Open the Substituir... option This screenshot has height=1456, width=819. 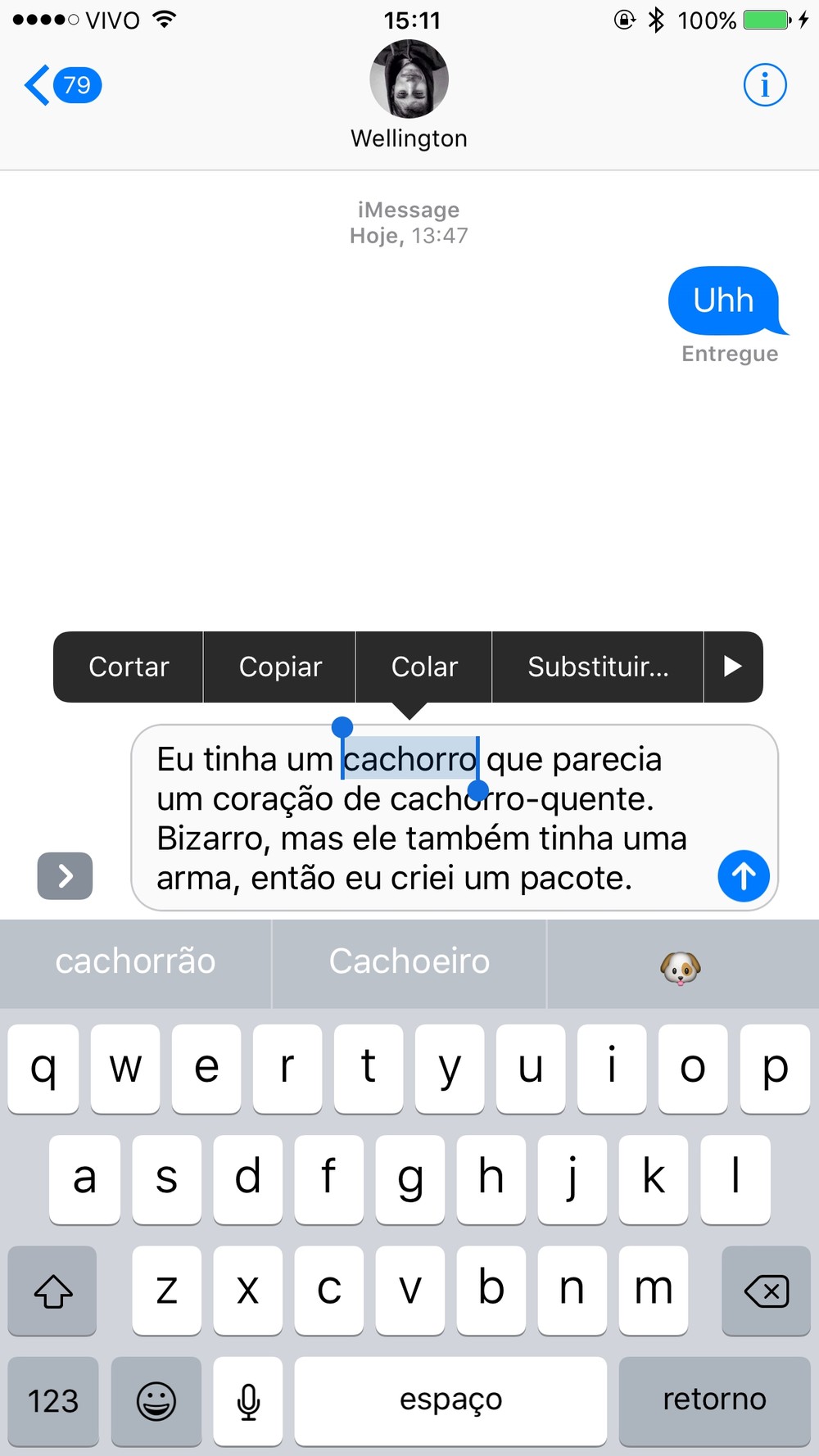598,667
